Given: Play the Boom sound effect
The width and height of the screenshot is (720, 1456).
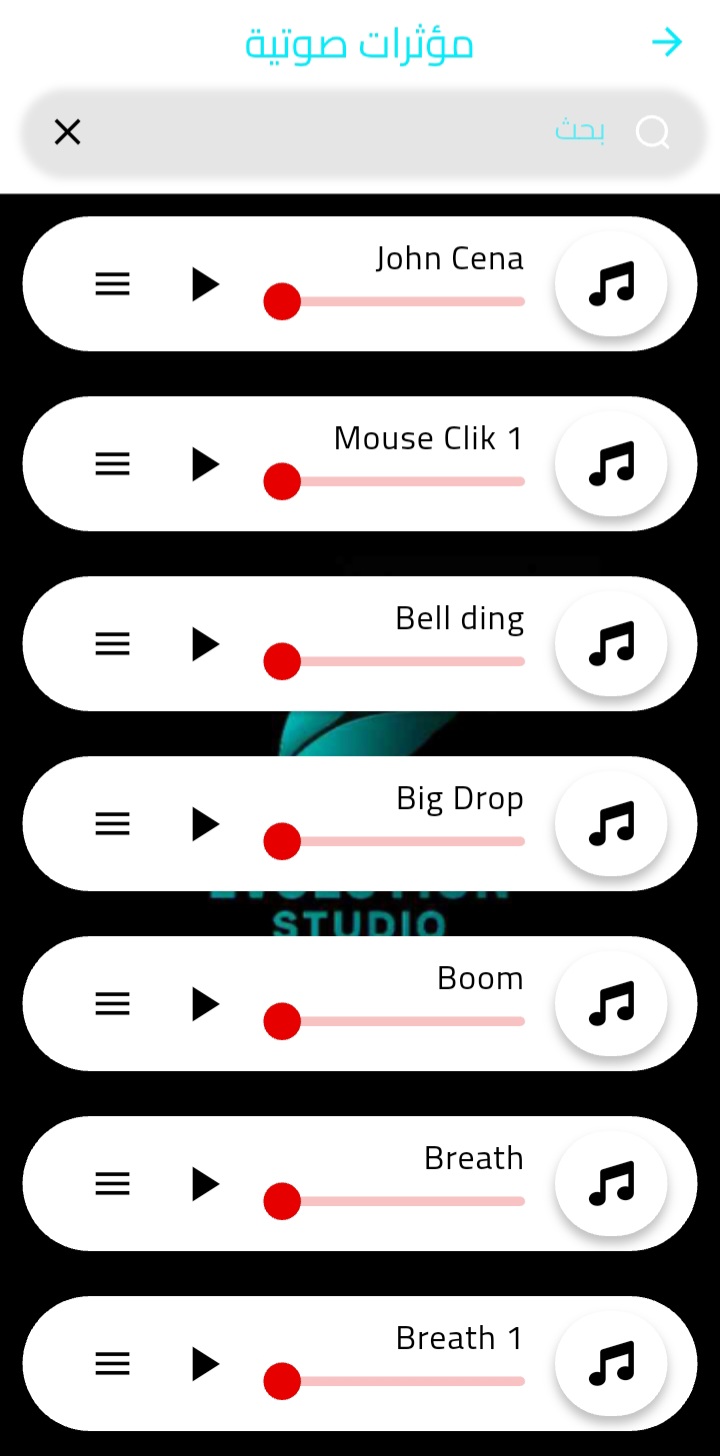Looking at the screenshot, I should (205, 1004).
